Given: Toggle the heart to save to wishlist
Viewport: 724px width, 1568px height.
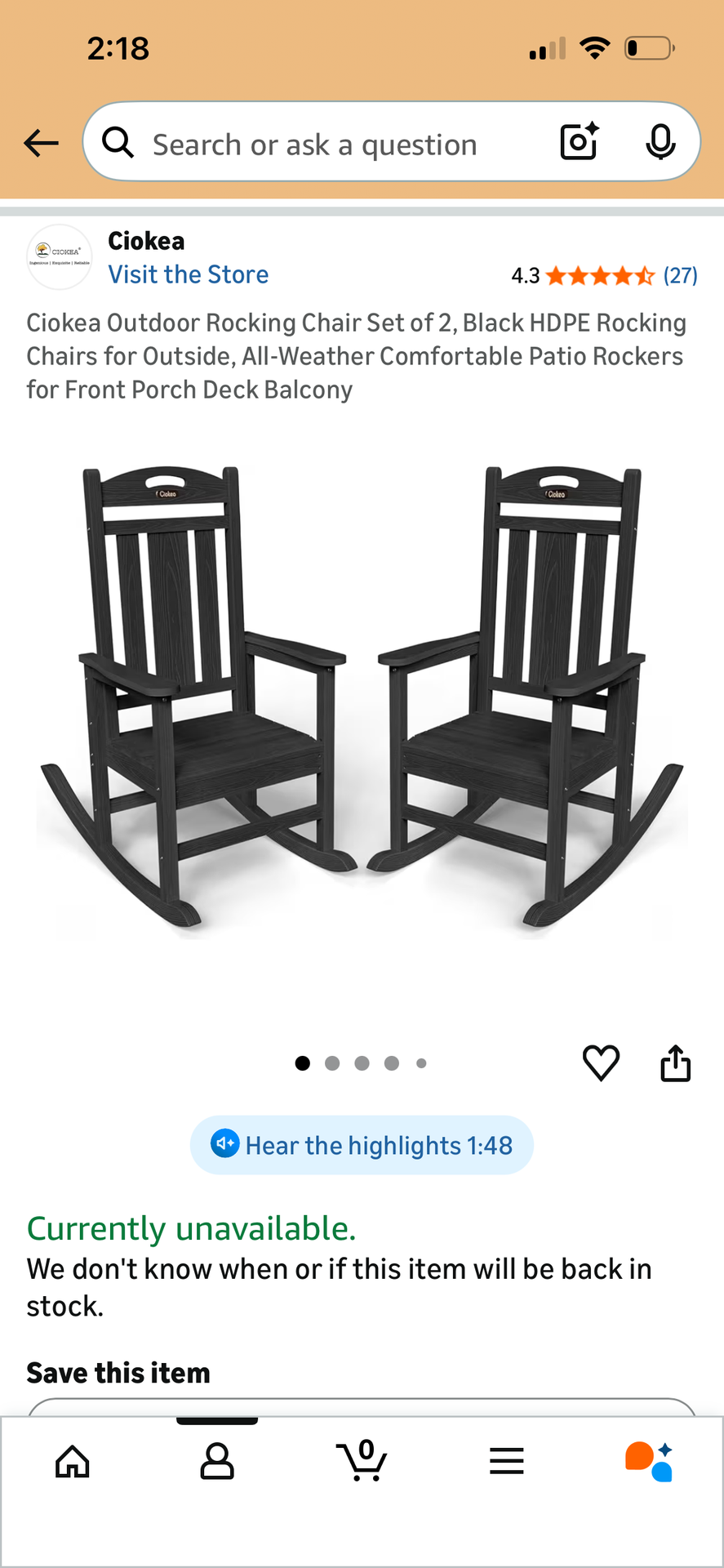Looking at the screenshot, I should click(x=601, y=1062).
